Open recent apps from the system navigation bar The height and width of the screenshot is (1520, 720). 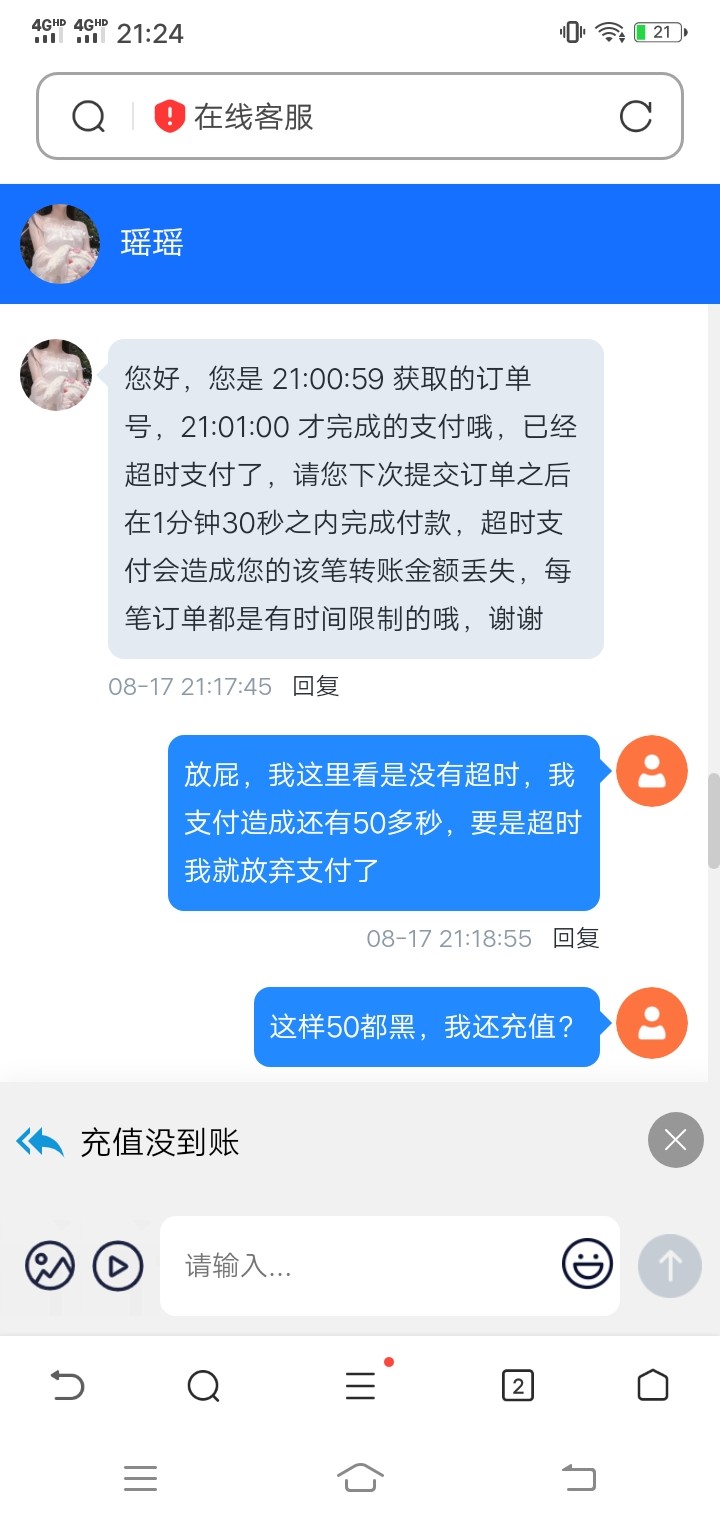pyautogui.click(x=141, y=1477)
